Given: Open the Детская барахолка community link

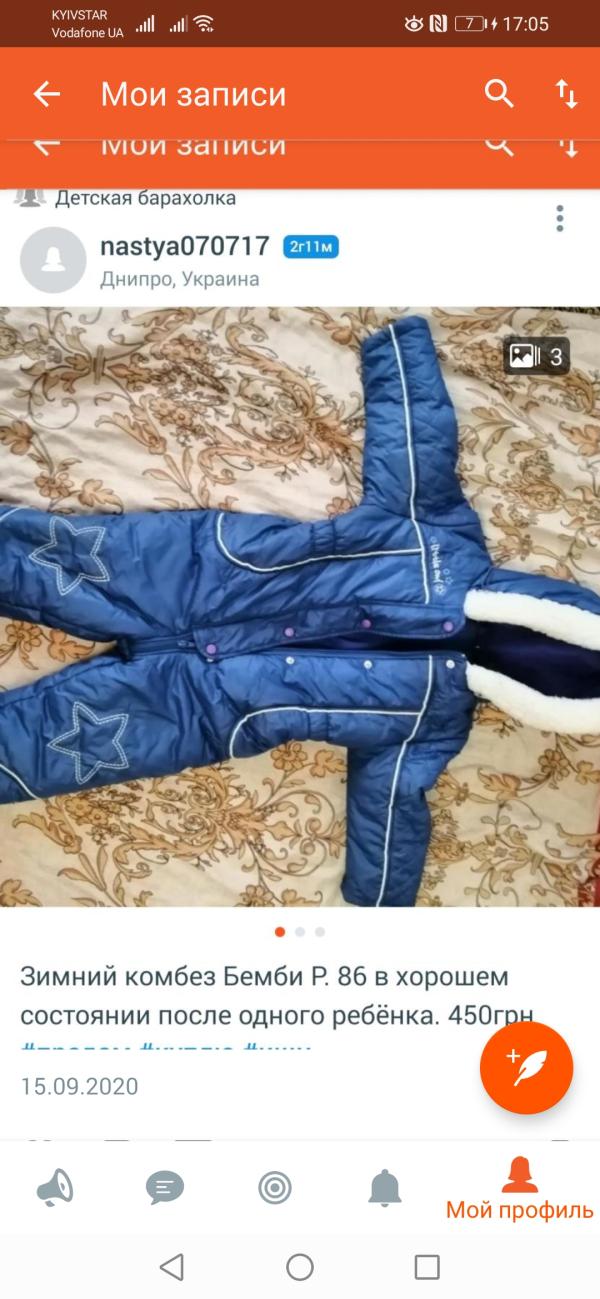Looking at the screenshot, I should [x=145, y=198].
